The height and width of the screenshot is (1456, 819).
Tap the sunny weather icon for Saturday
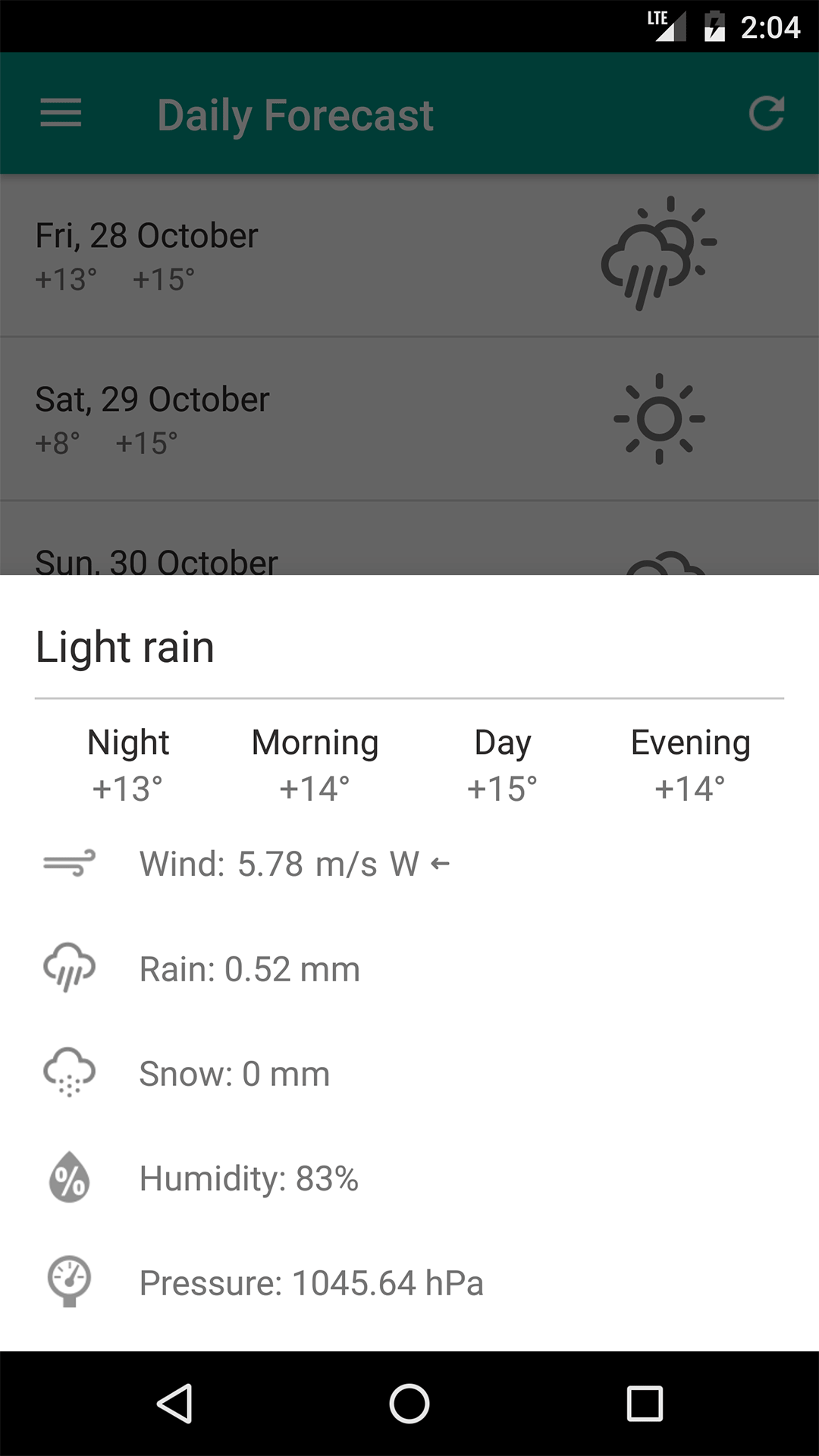click(x=659, y=417)
